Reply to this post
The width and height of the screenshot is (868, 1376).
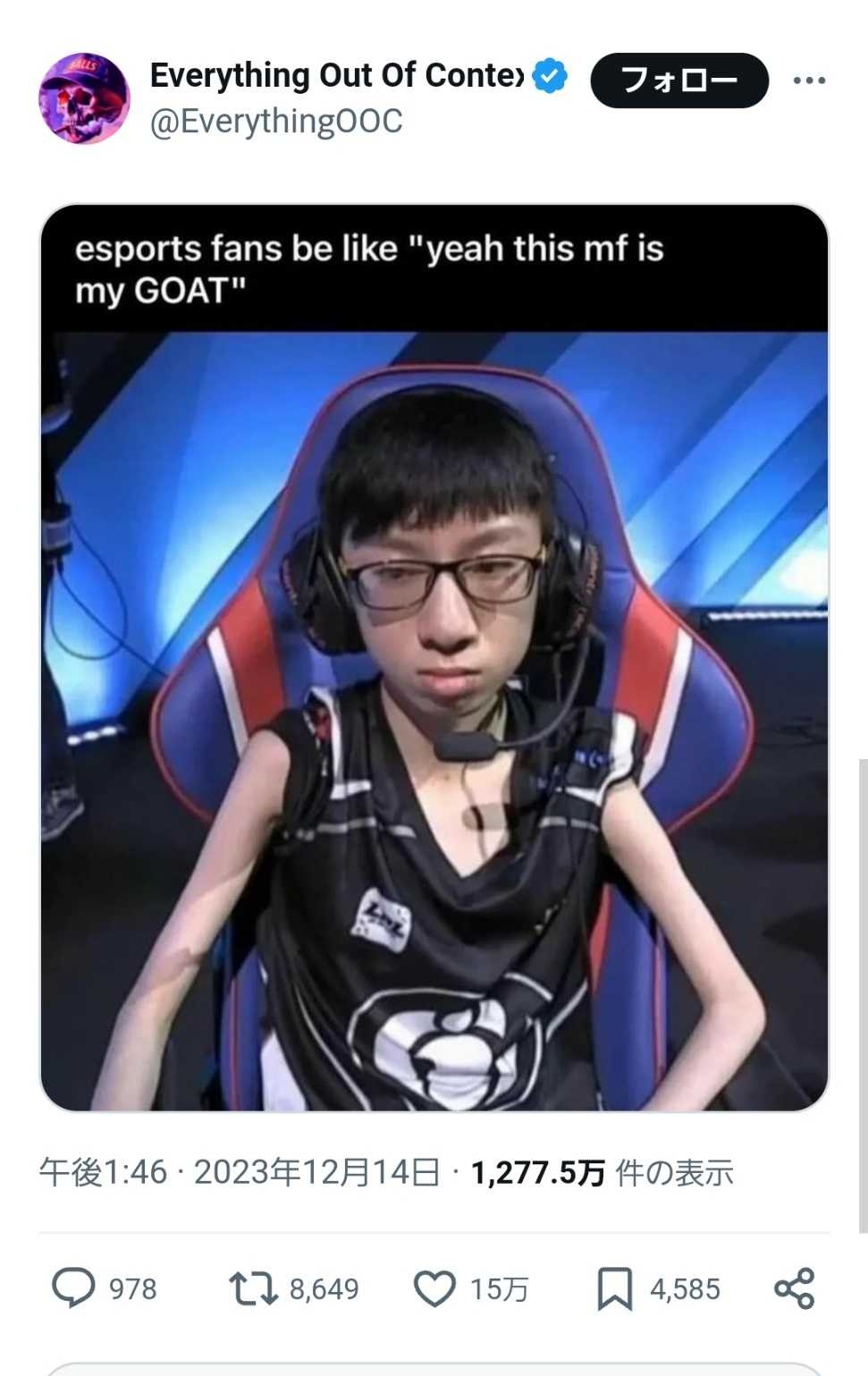(x=74, y=1288)
